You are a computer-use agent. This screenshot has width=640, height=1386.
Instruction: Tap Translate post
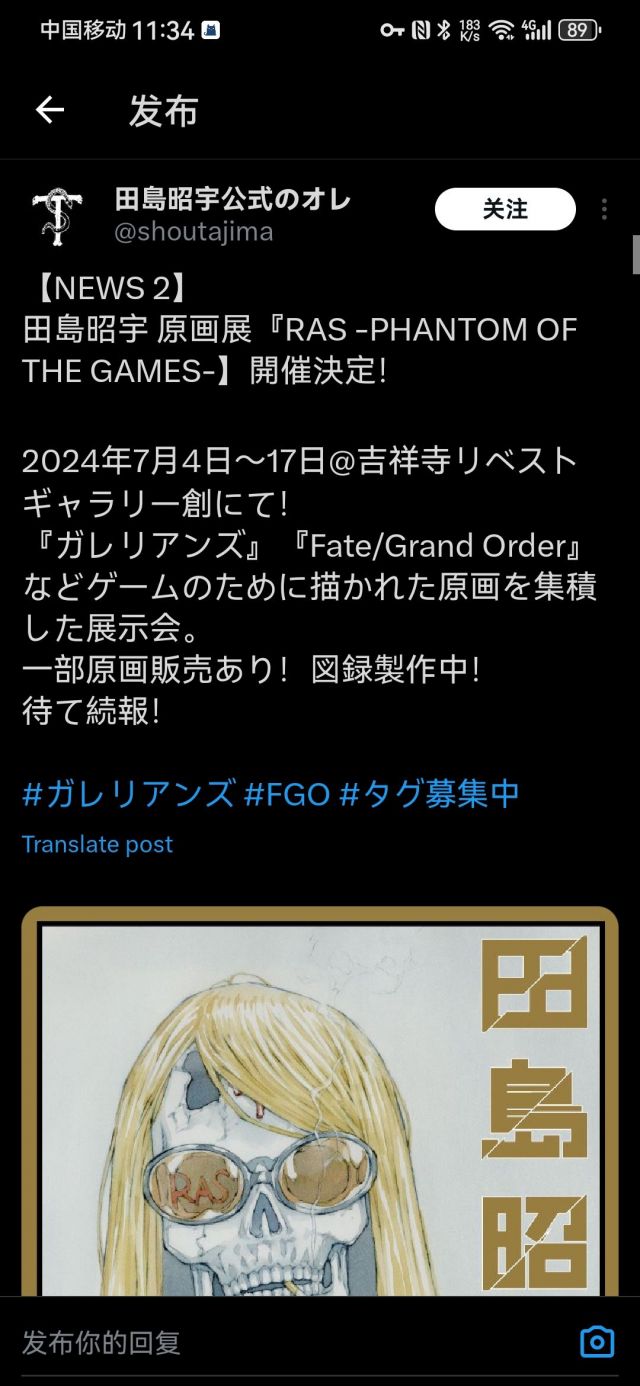(x=97, y=844)
